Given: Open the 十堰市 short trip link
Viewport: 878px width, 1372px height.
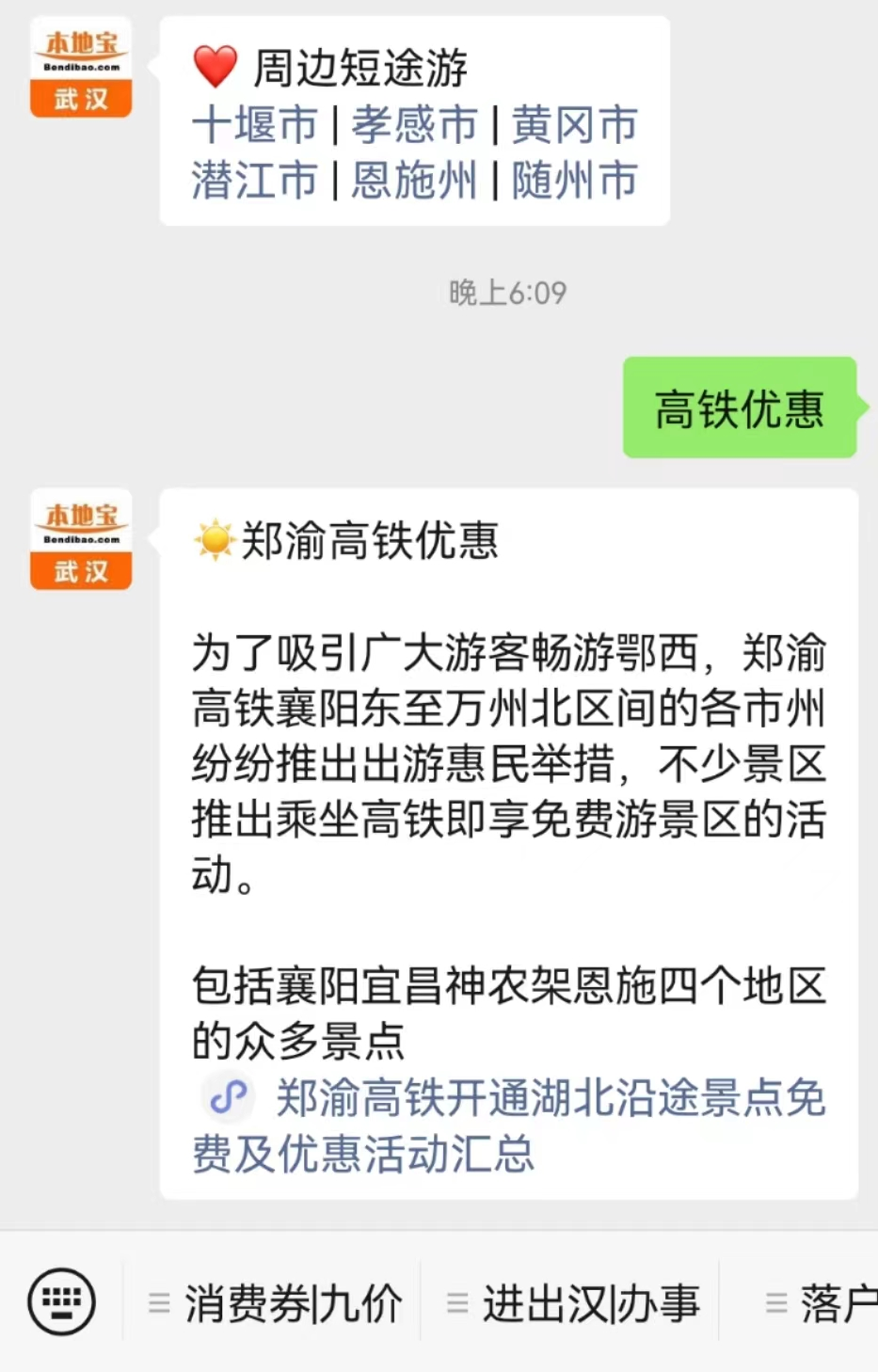Looking at the screenshot, I should 255,125.
